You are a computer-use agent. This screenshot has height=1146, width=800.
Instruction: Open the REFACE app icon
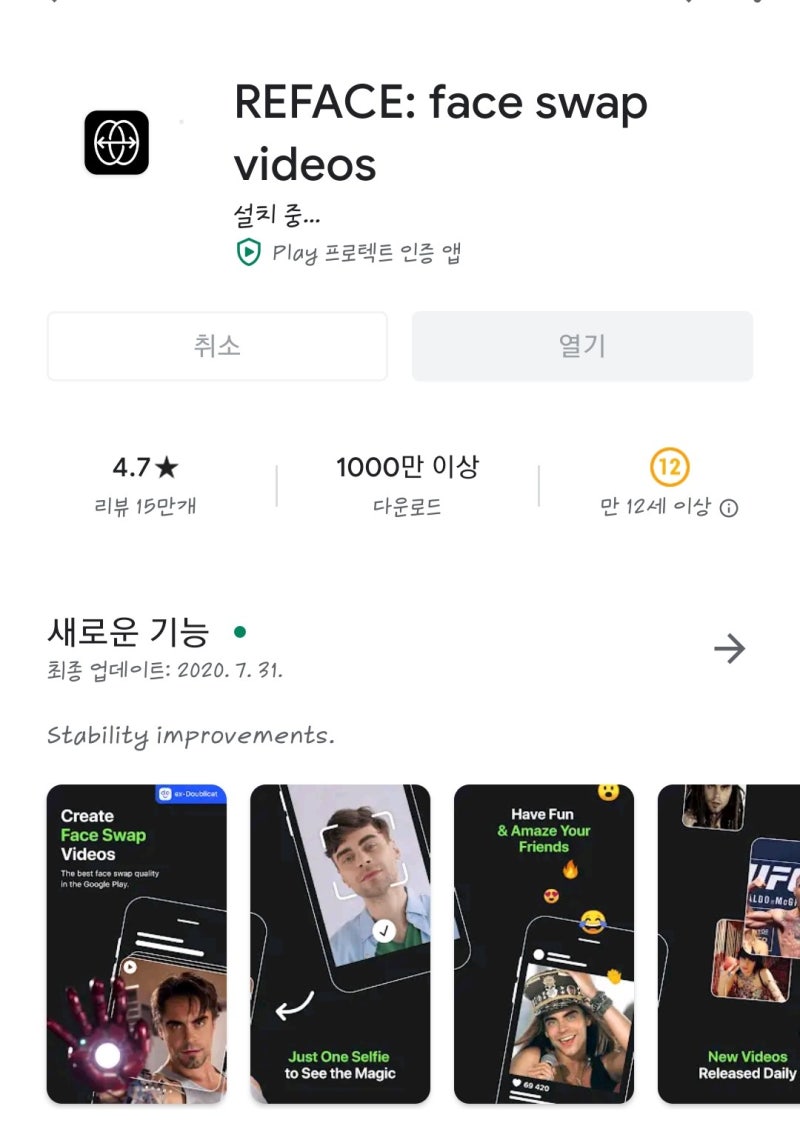pos(117,141)
